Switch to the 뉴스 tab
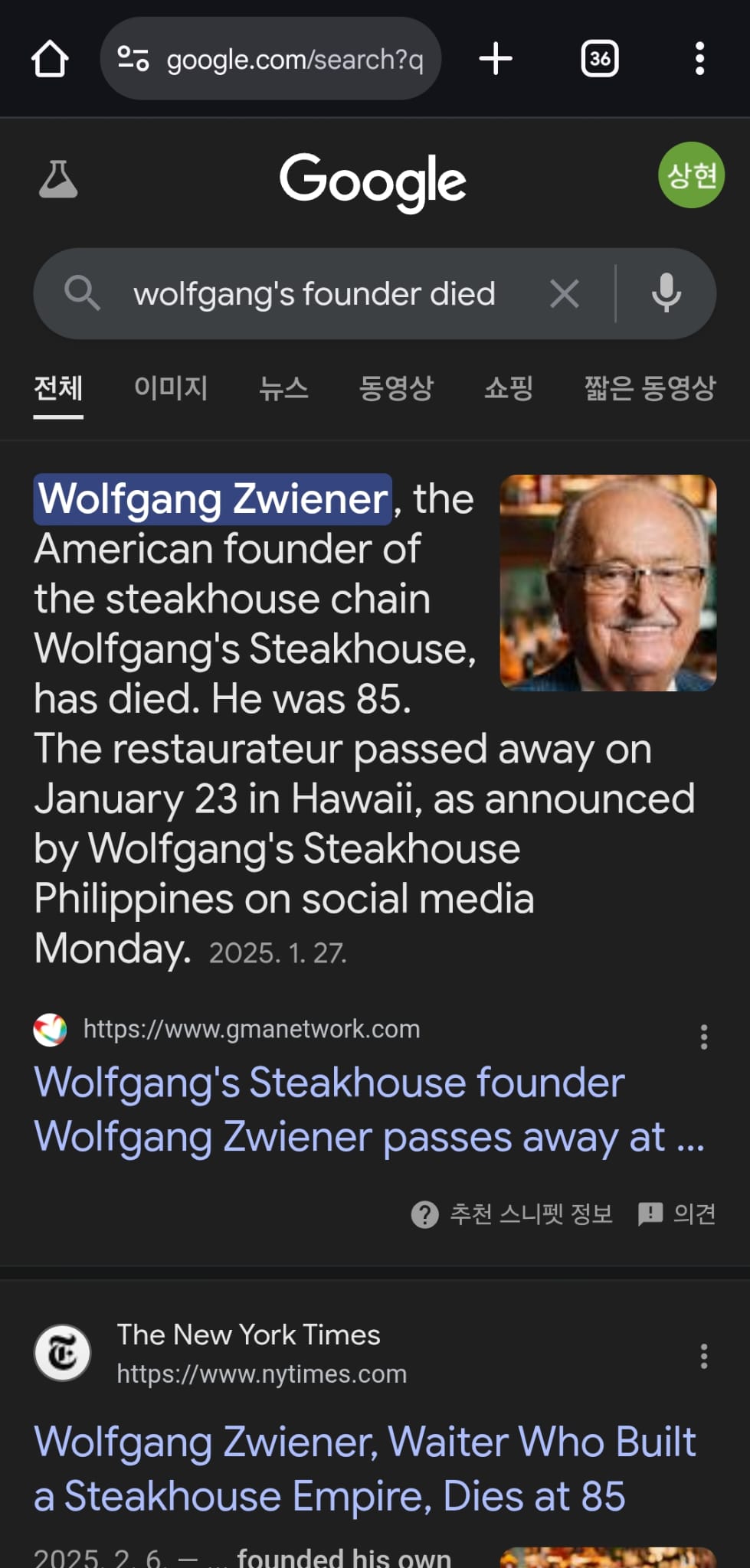Viewport: 750px width, 1568px height. pos(283,388)
